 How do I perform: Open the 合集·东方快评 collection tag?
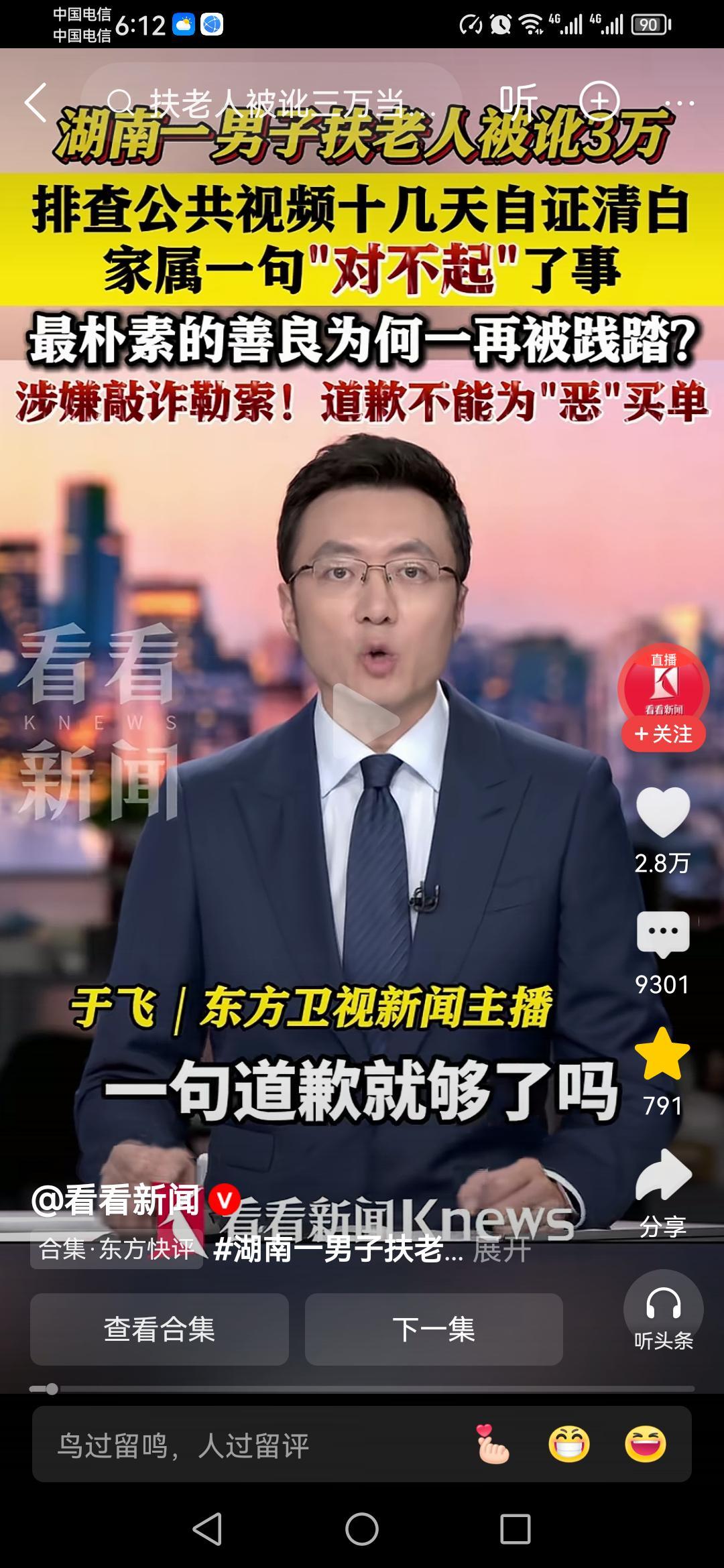coord(117,1250)
